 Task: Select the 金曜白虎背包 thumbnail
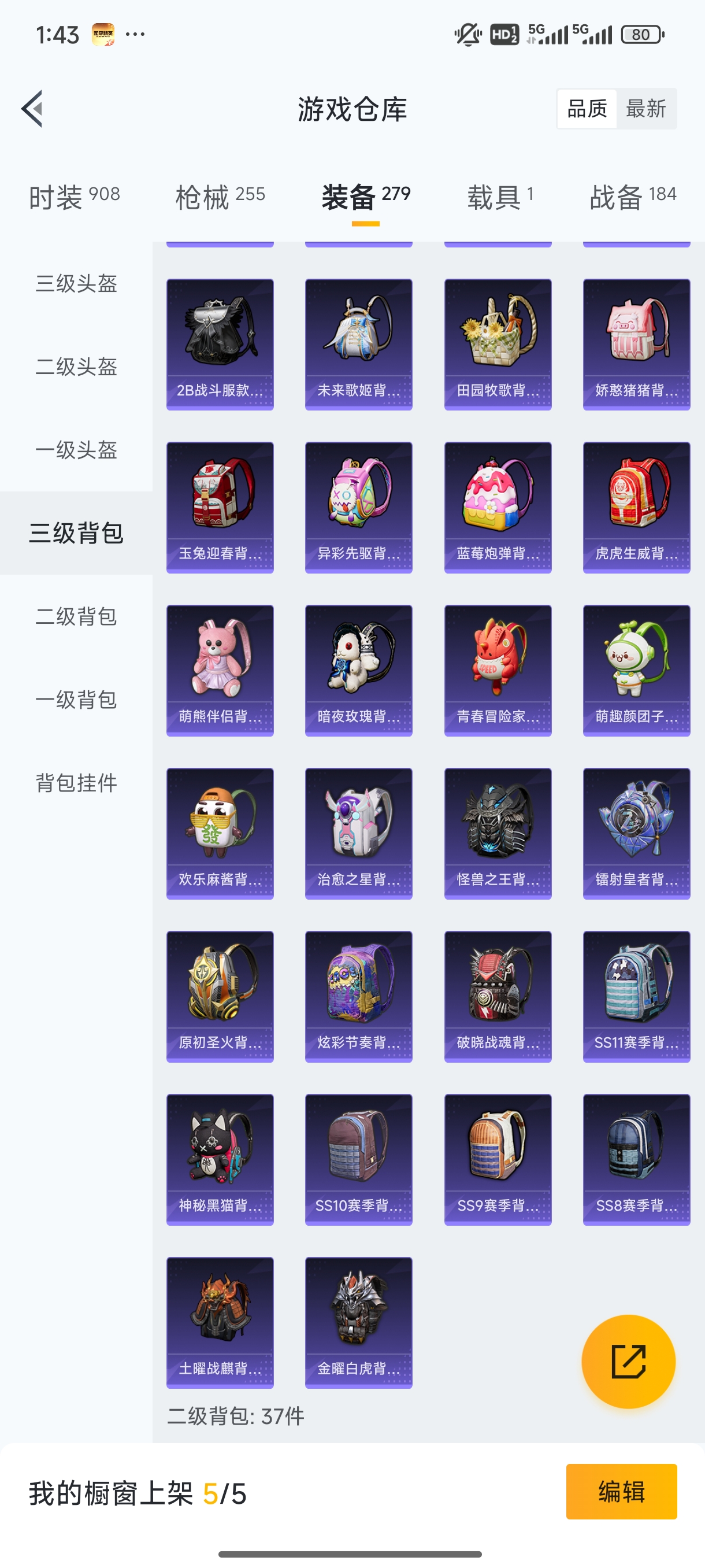click(x=358, y=1324)
